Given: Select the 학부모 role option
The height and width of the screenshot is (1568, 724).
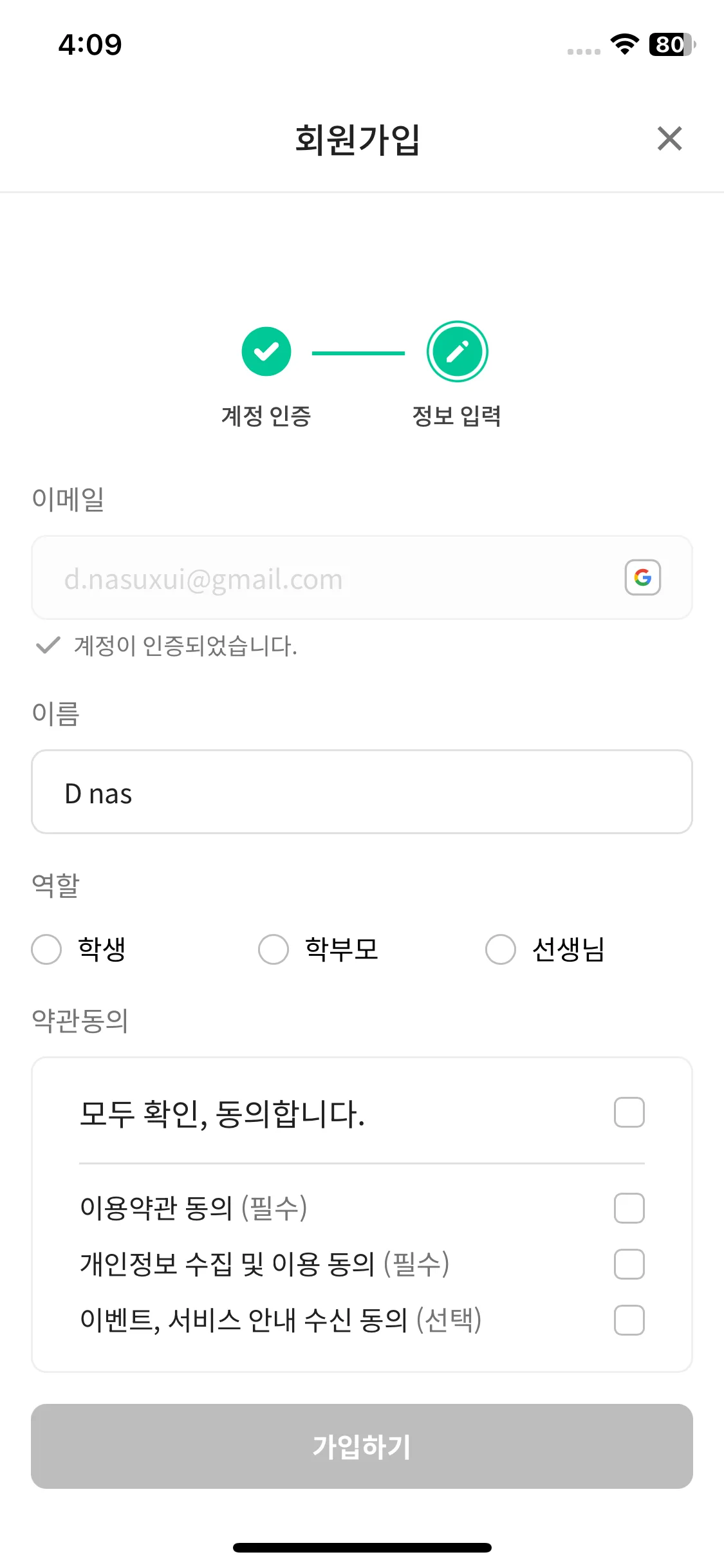Looking at the screenshot, I should 274,949.
